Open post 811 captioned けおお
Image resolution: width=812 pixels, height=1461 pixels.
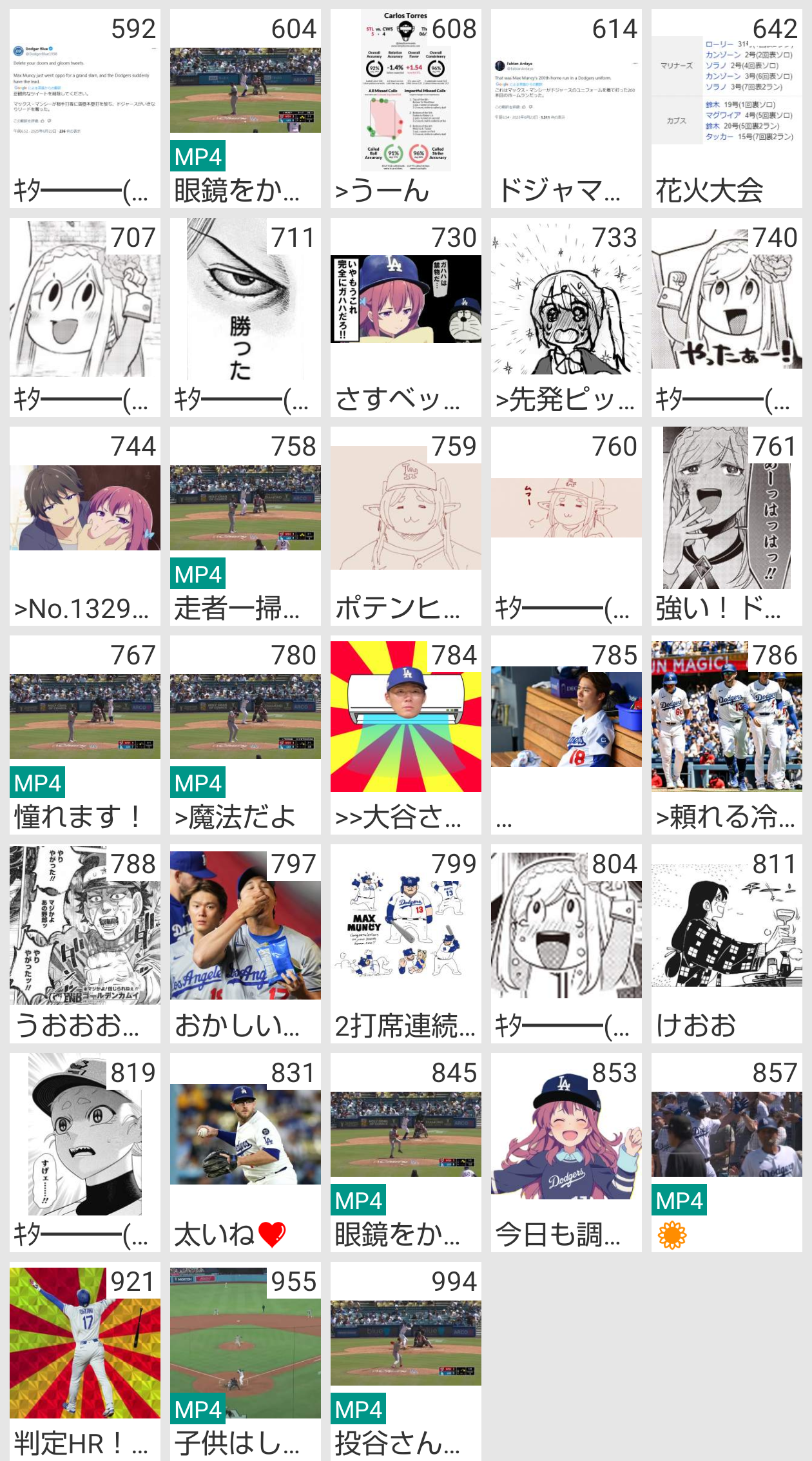pyautogui.click(x=727, y=943)
